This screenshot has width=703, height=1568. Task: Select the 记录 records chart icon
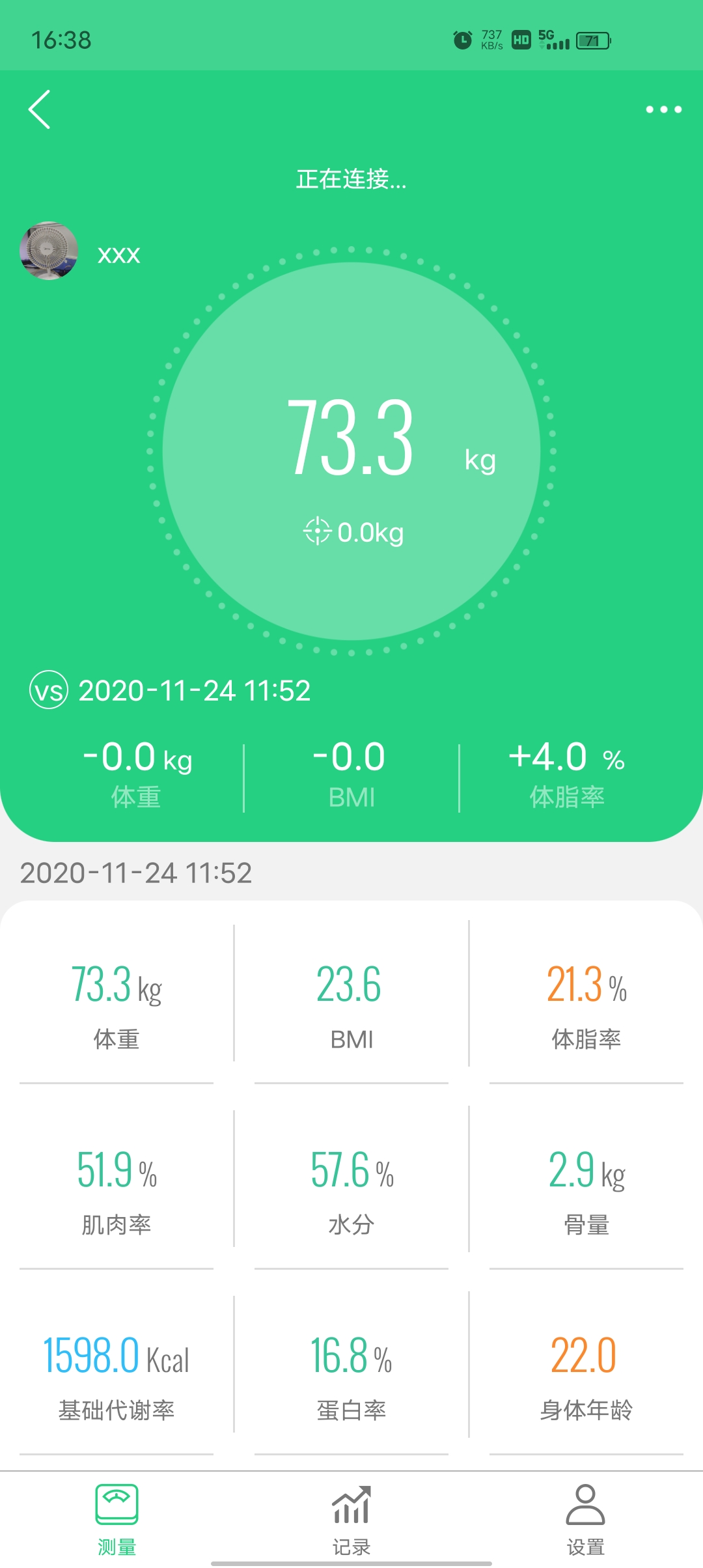pos(351,1504)
